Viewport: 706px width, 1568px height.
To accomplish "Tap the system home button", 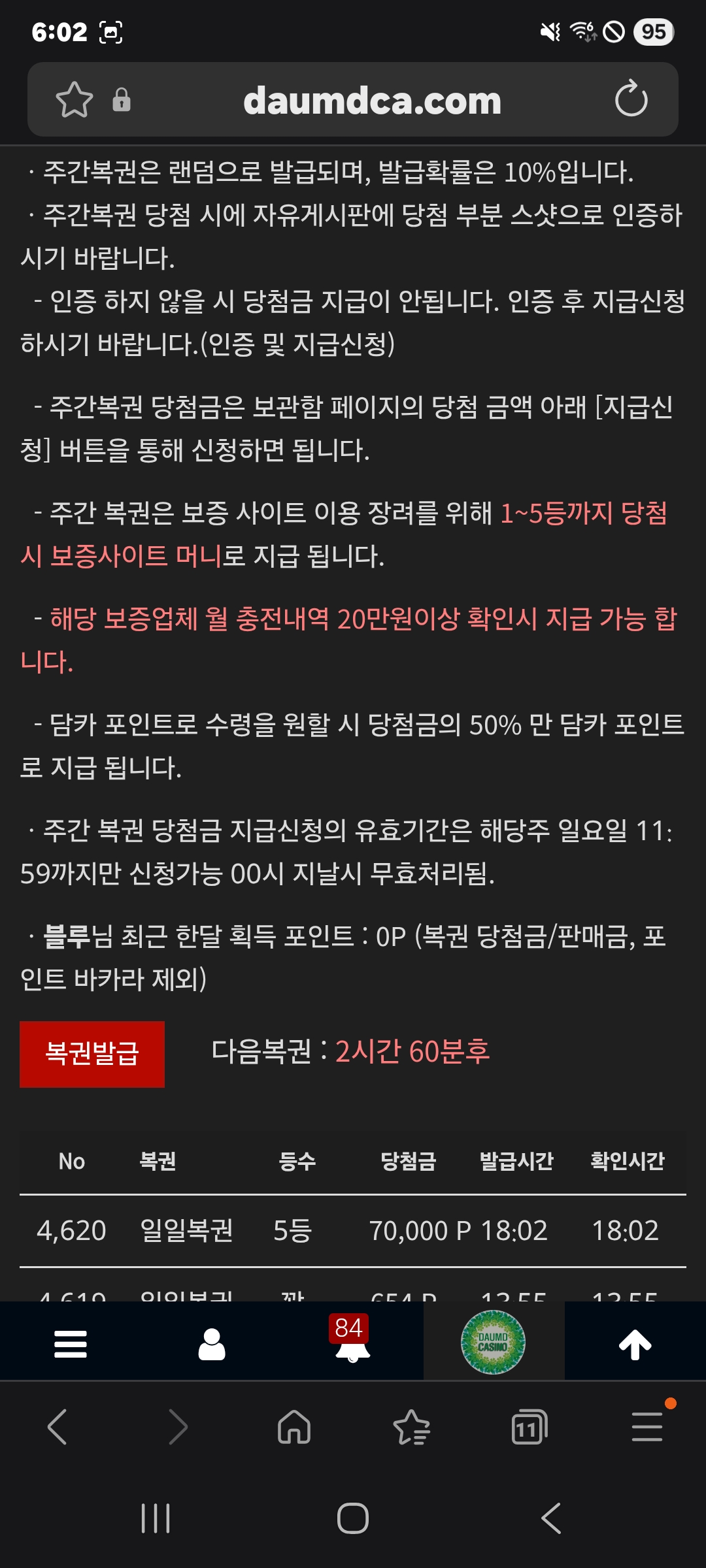I will pyautogui.click(x=353, y=1518).
